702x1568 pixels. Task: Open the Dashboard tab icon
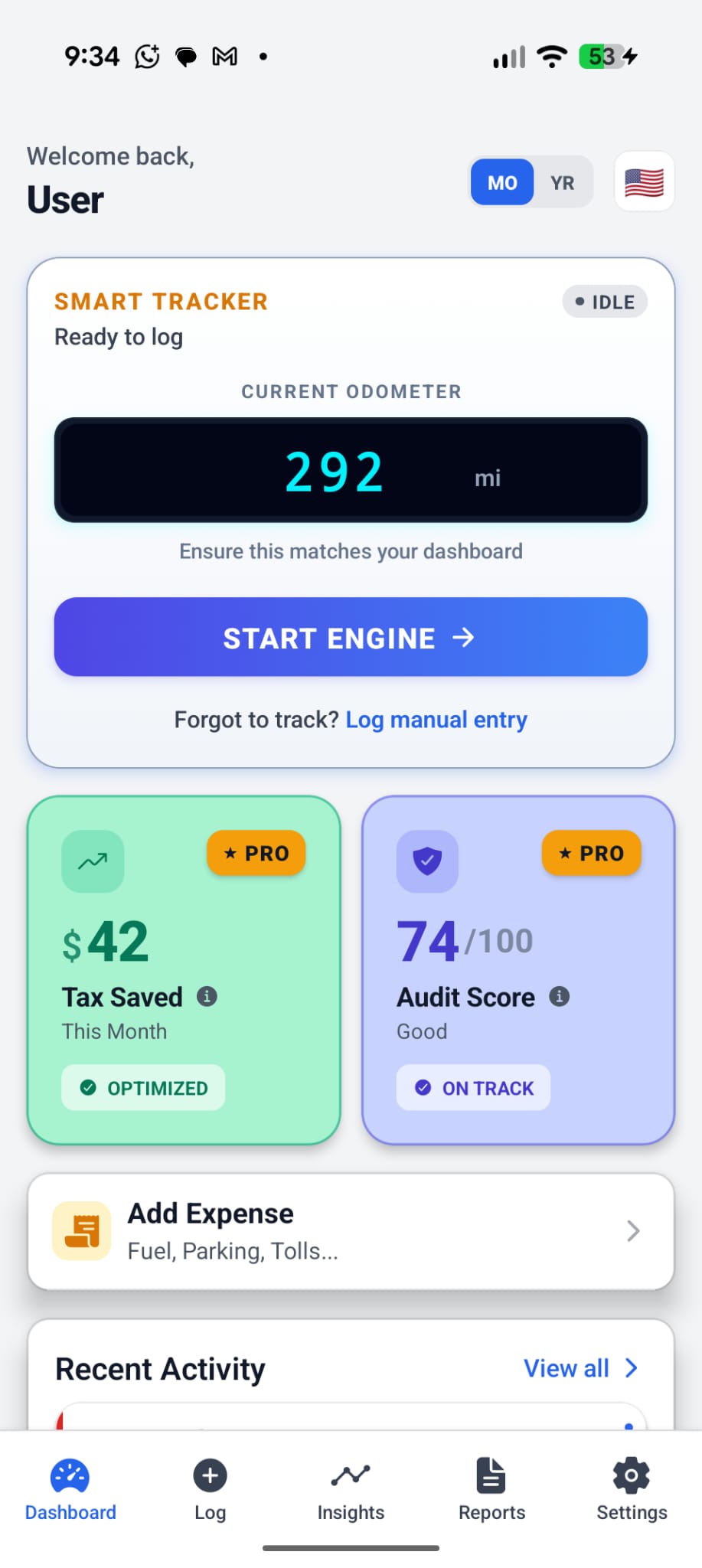click(70, 1474)
